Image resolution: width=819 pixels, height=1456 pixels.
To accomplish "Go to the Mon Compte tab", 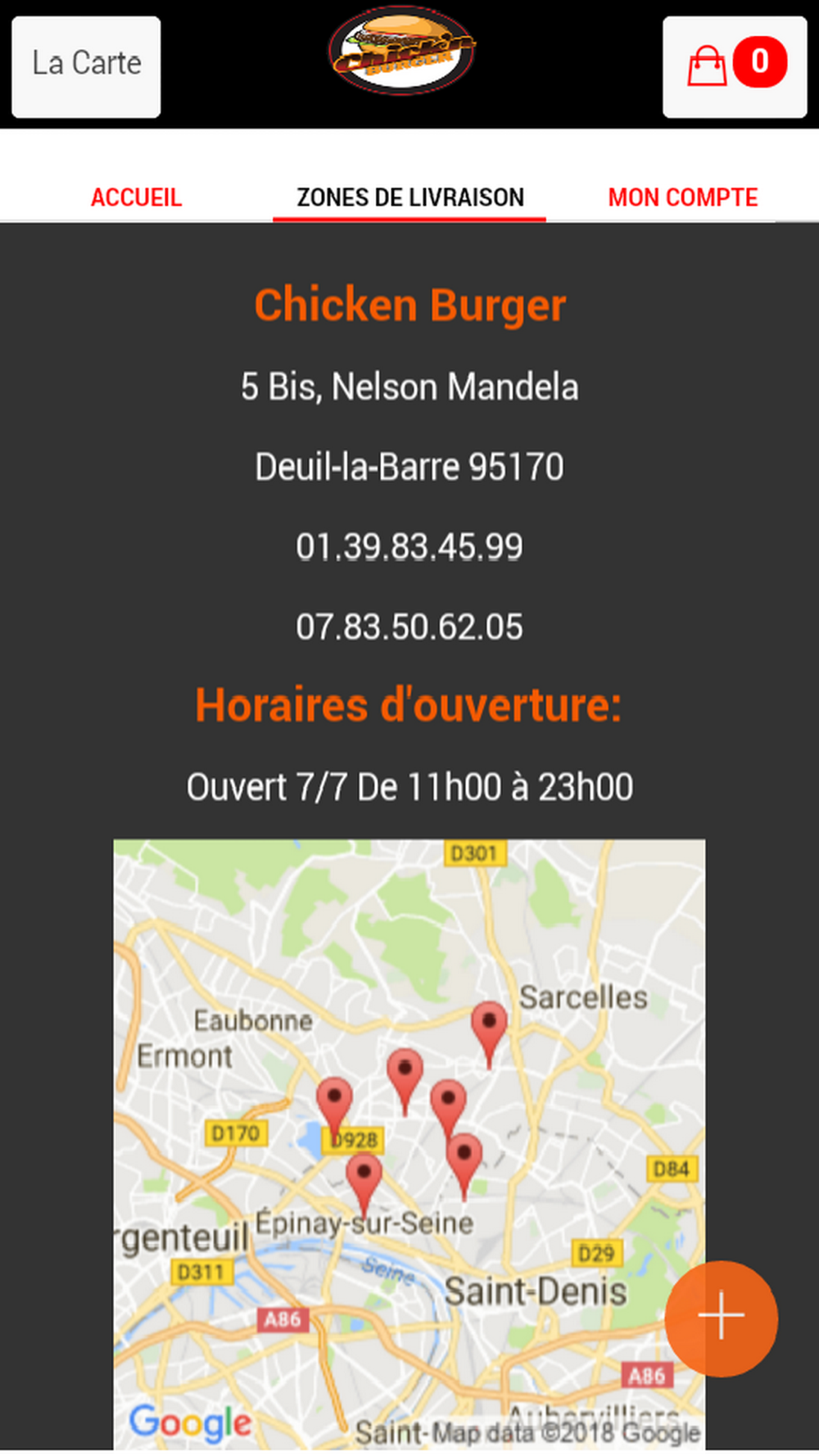I will point(682,197).
